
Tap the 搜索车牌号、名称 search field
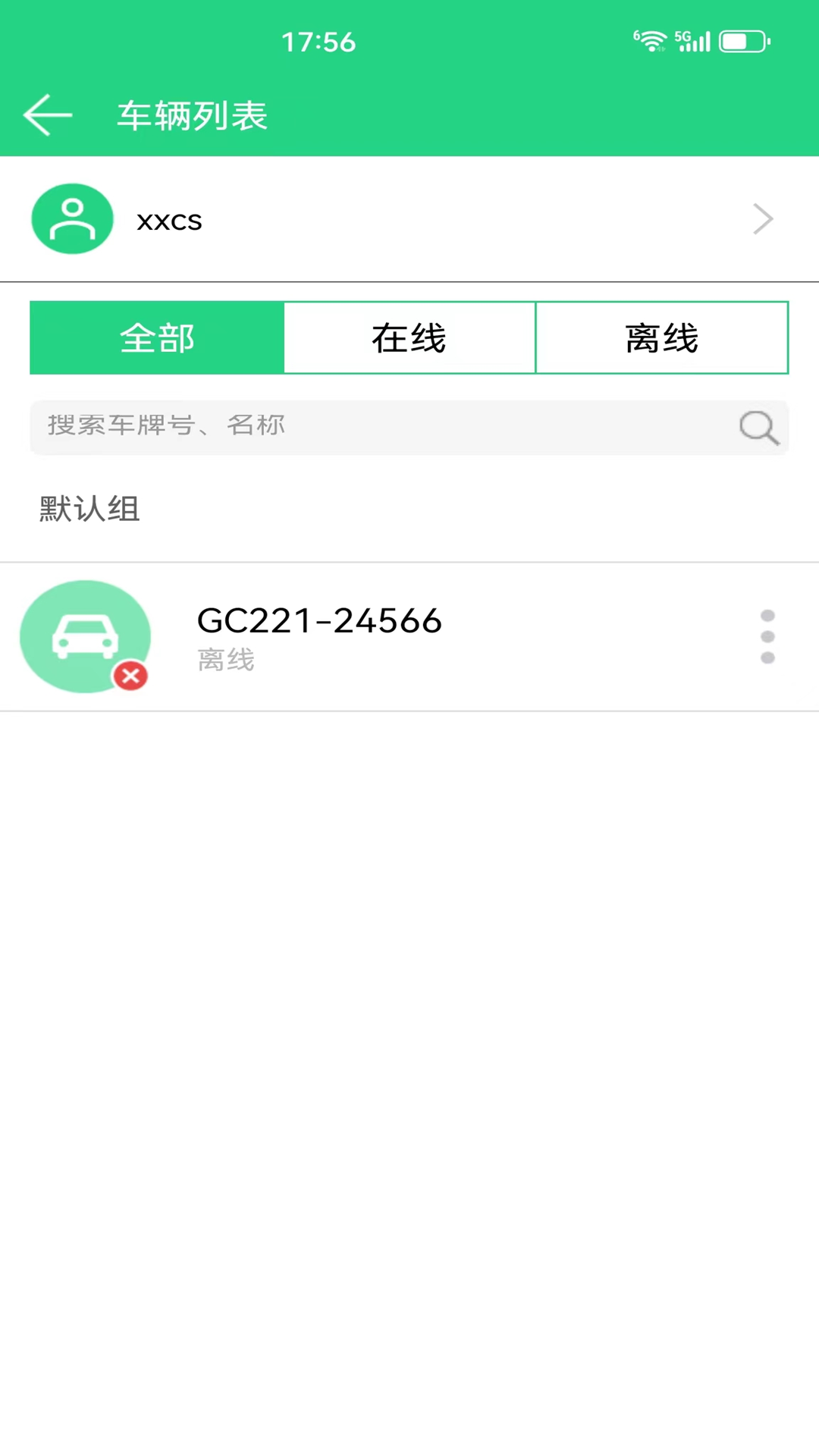click(x=379, y=426)
